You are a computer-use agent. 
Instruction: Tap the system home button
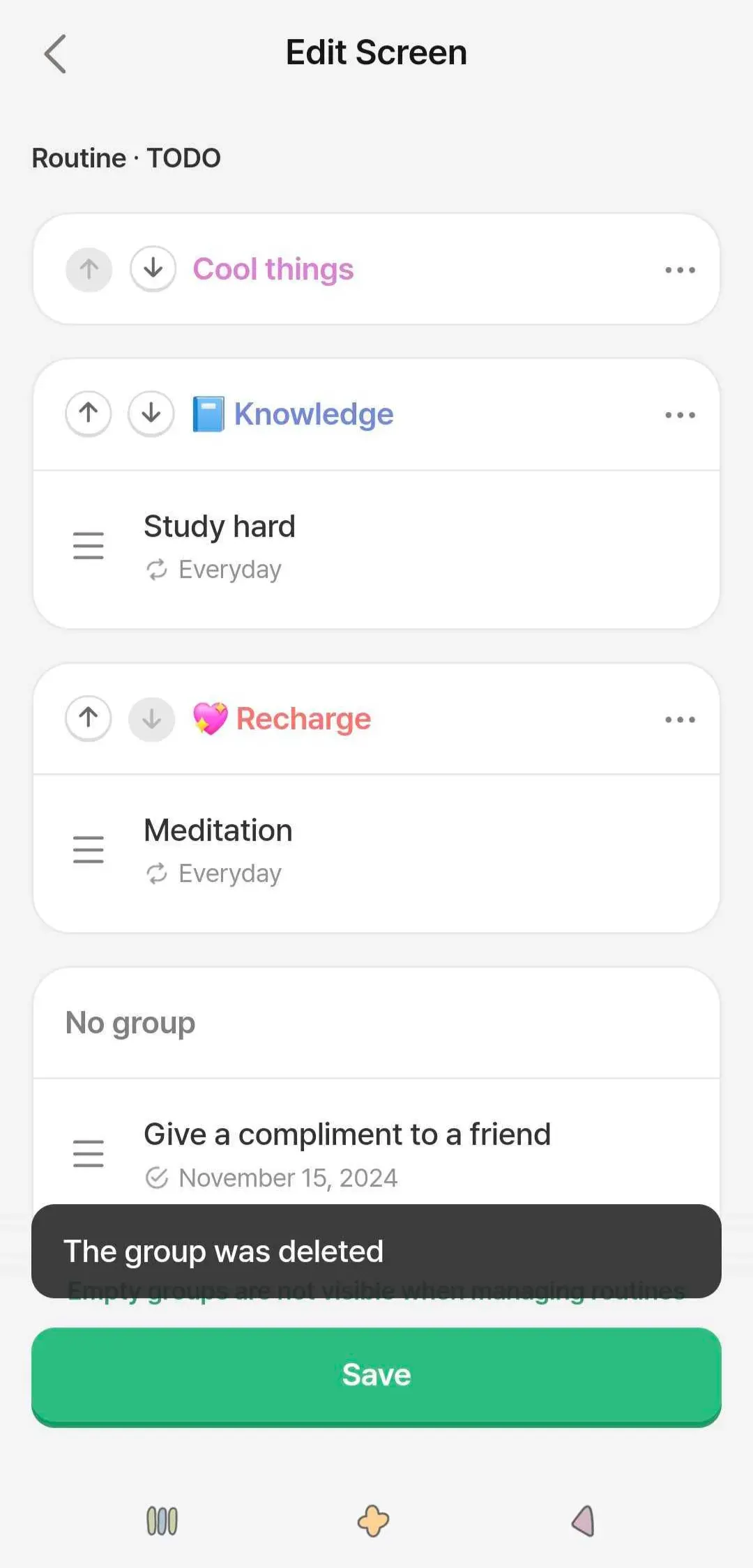coord(374,1521)
